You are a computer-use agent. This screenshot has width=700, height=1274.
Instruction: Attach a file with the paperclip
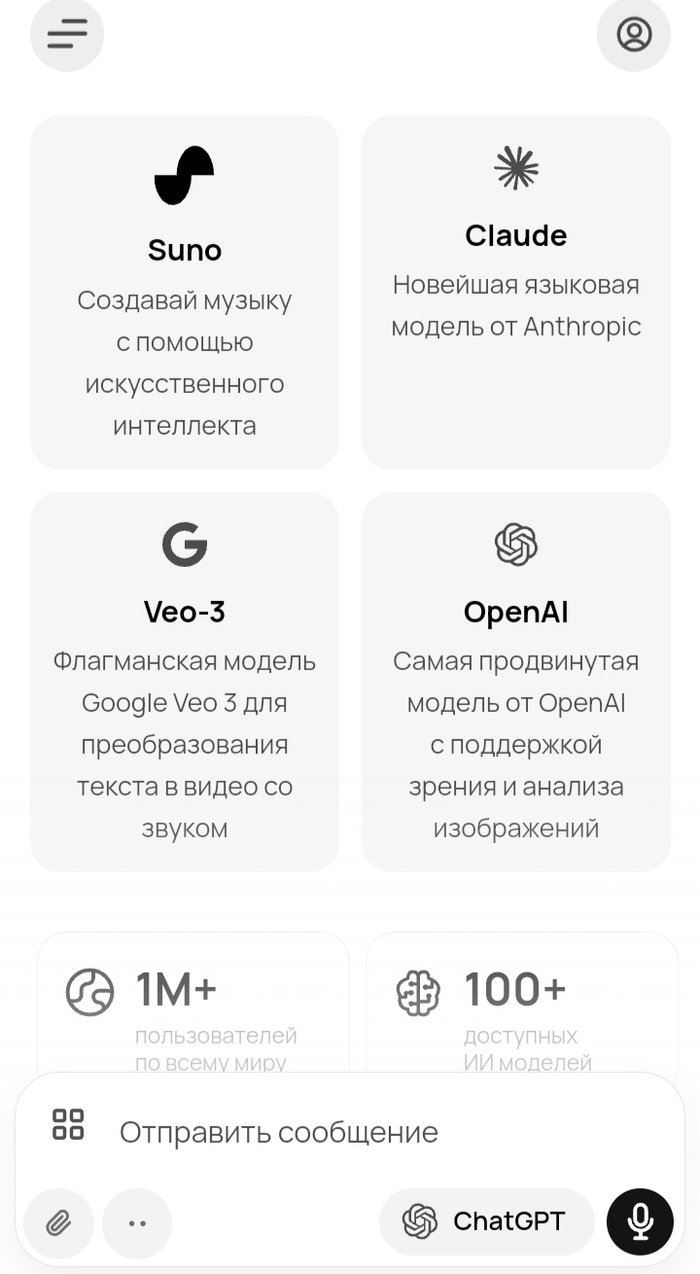pos(59,1222)
